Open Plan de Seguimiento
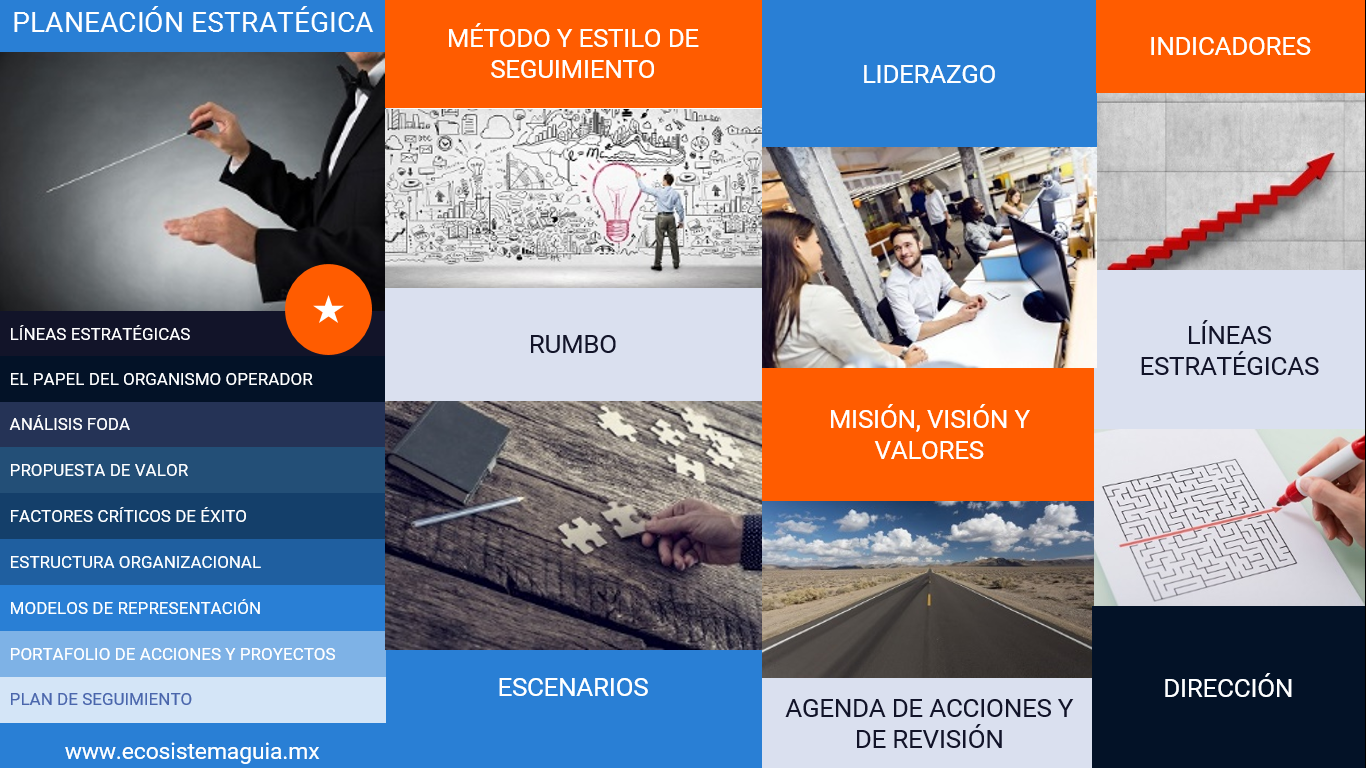1366x768 pixels. coord(101,699)
